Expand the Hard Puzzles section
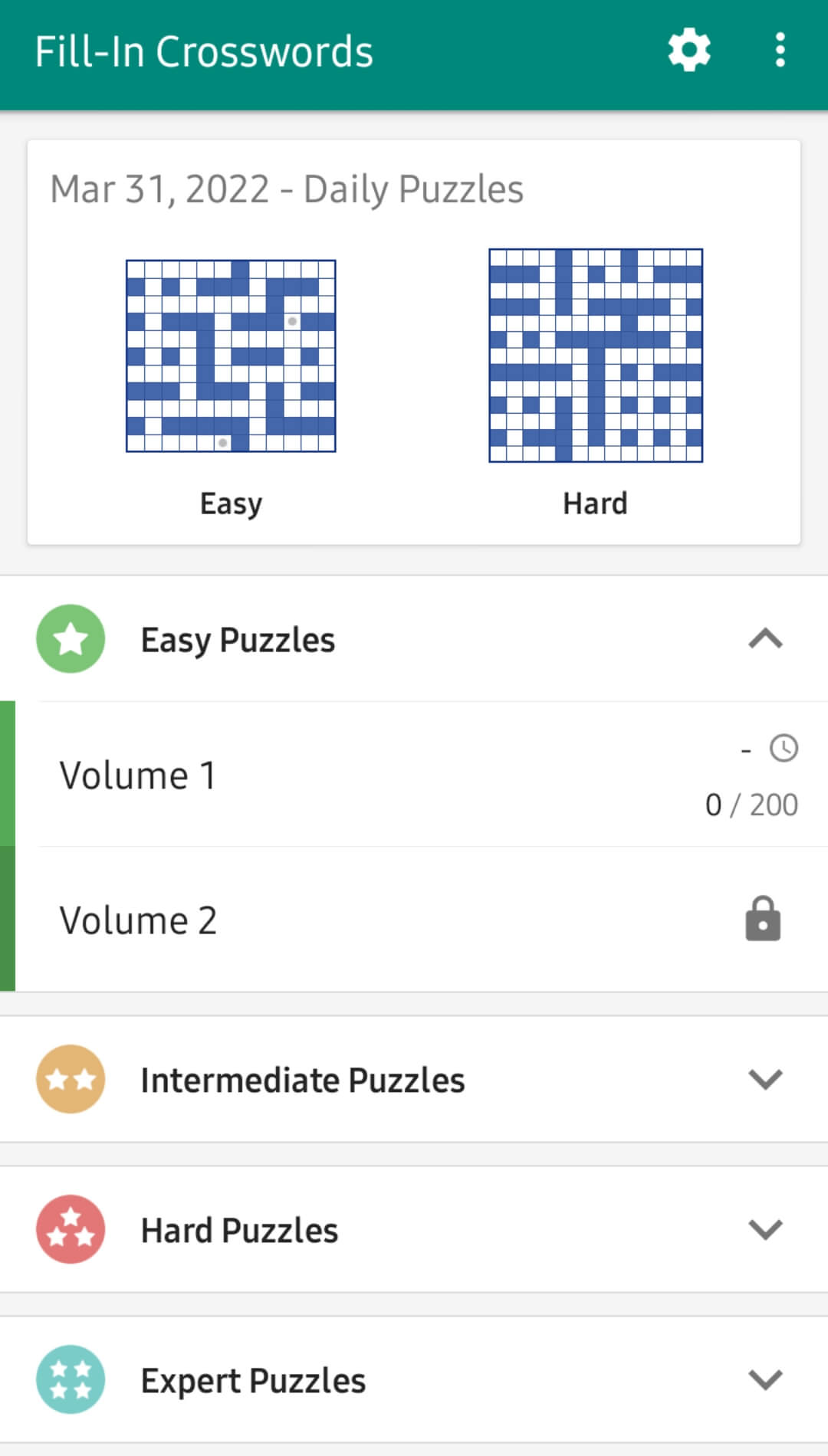Screen dimensions: 828x1456 tap(414, 1229)
